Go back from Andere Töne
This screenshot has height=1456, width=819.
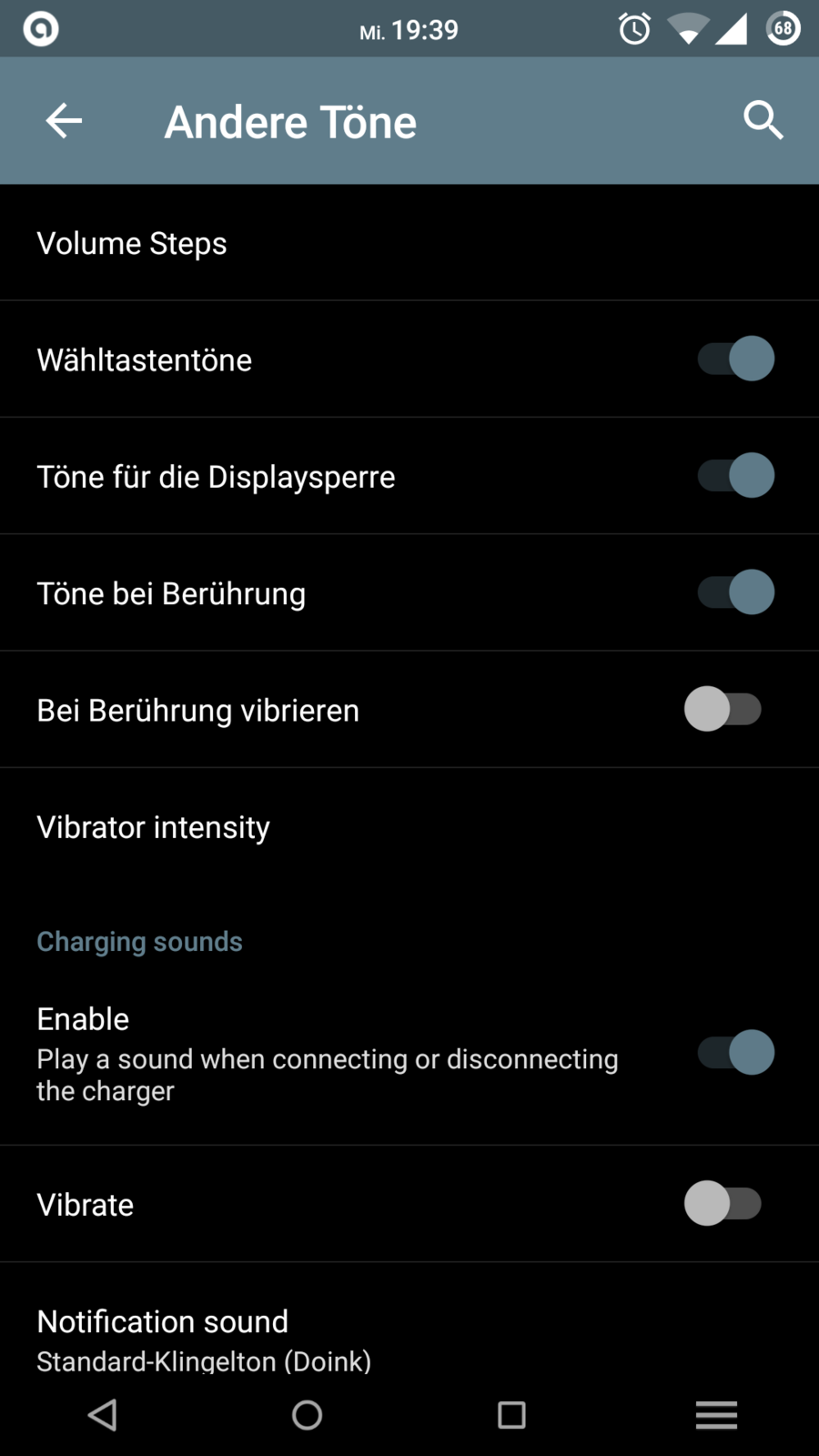[x=64, y=121]
